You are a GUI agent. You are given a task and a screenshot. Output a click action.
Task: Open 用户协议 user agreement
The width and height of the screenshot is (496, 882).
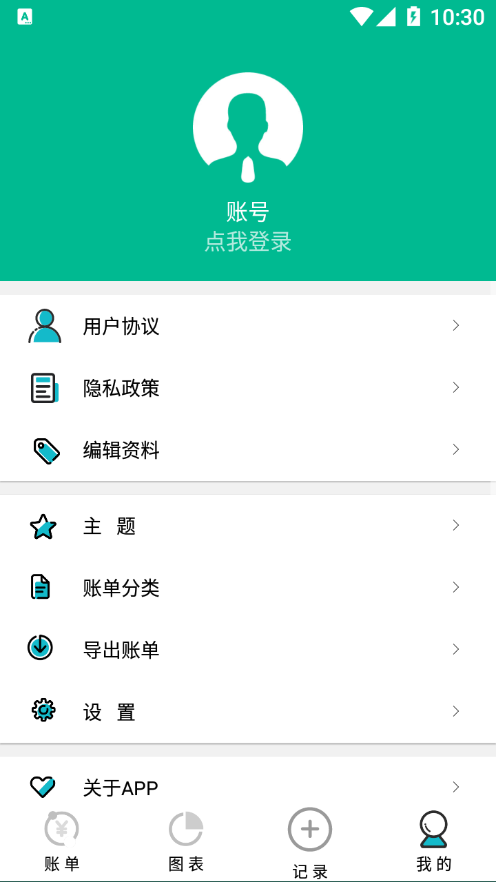(x=248, y=326)
